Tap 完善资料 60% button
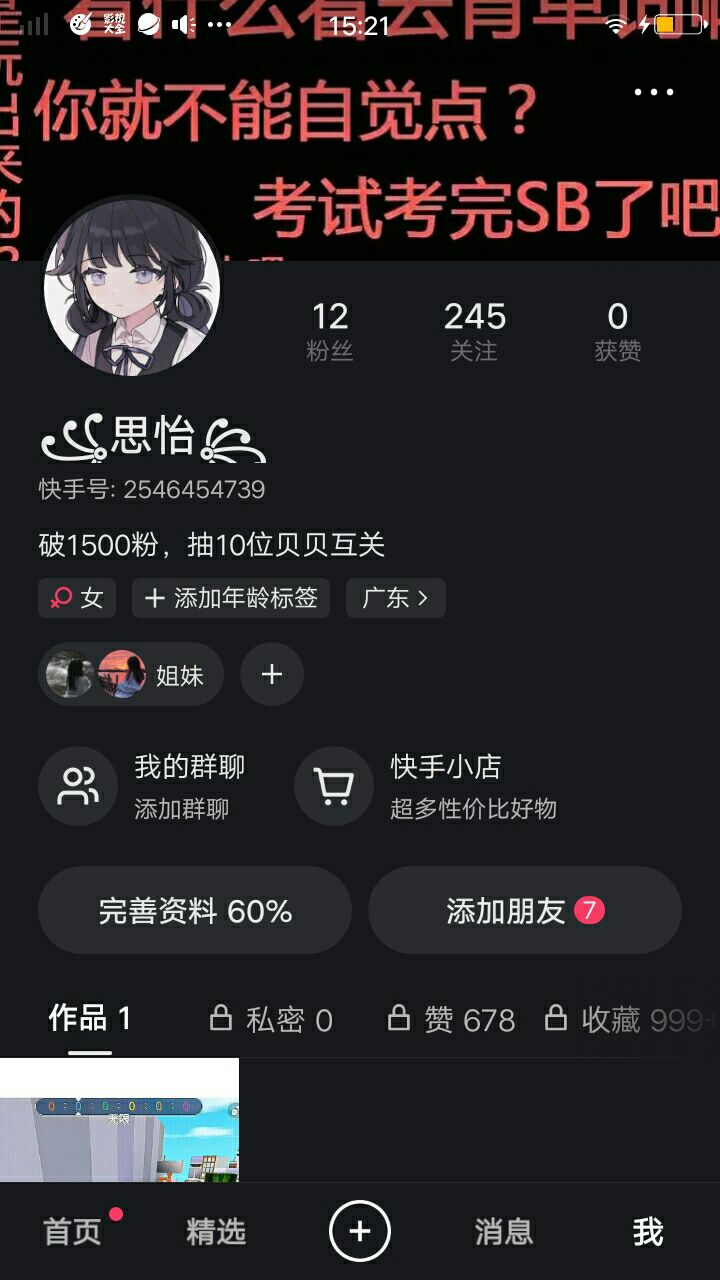The height and width of the screenshot is (1280, 720). (x=195, y=910)
